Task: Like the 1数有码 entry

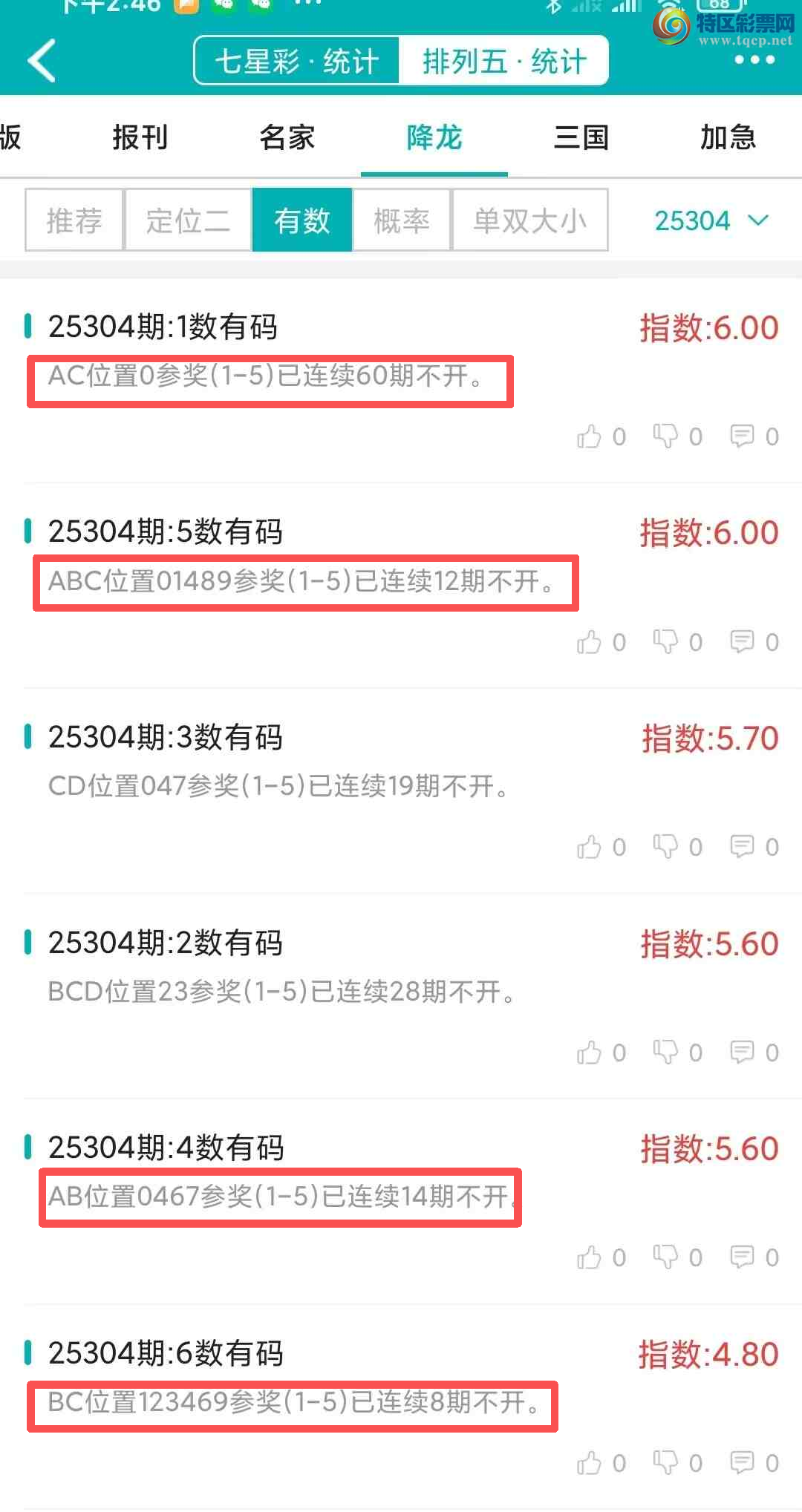Action: click(590, 436)
